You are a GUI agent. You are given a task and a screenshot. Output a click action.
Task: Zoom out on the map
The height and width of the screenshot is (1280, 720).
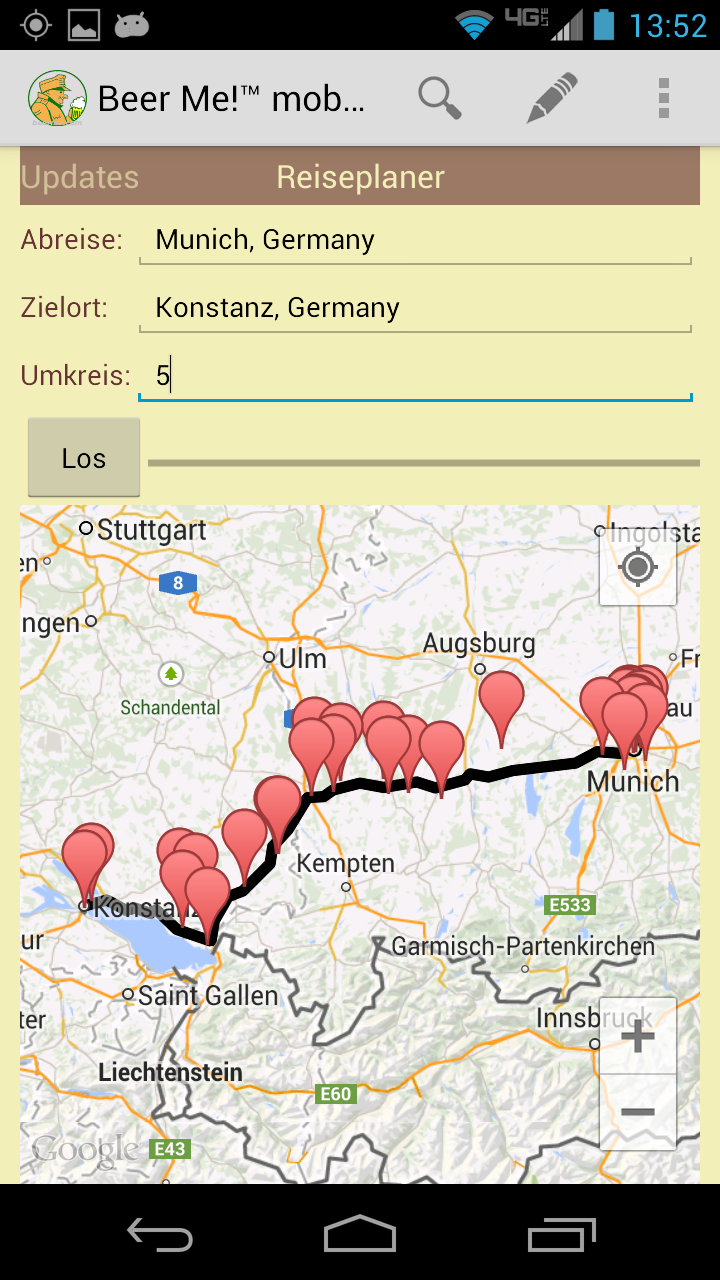pos(638,1112)
